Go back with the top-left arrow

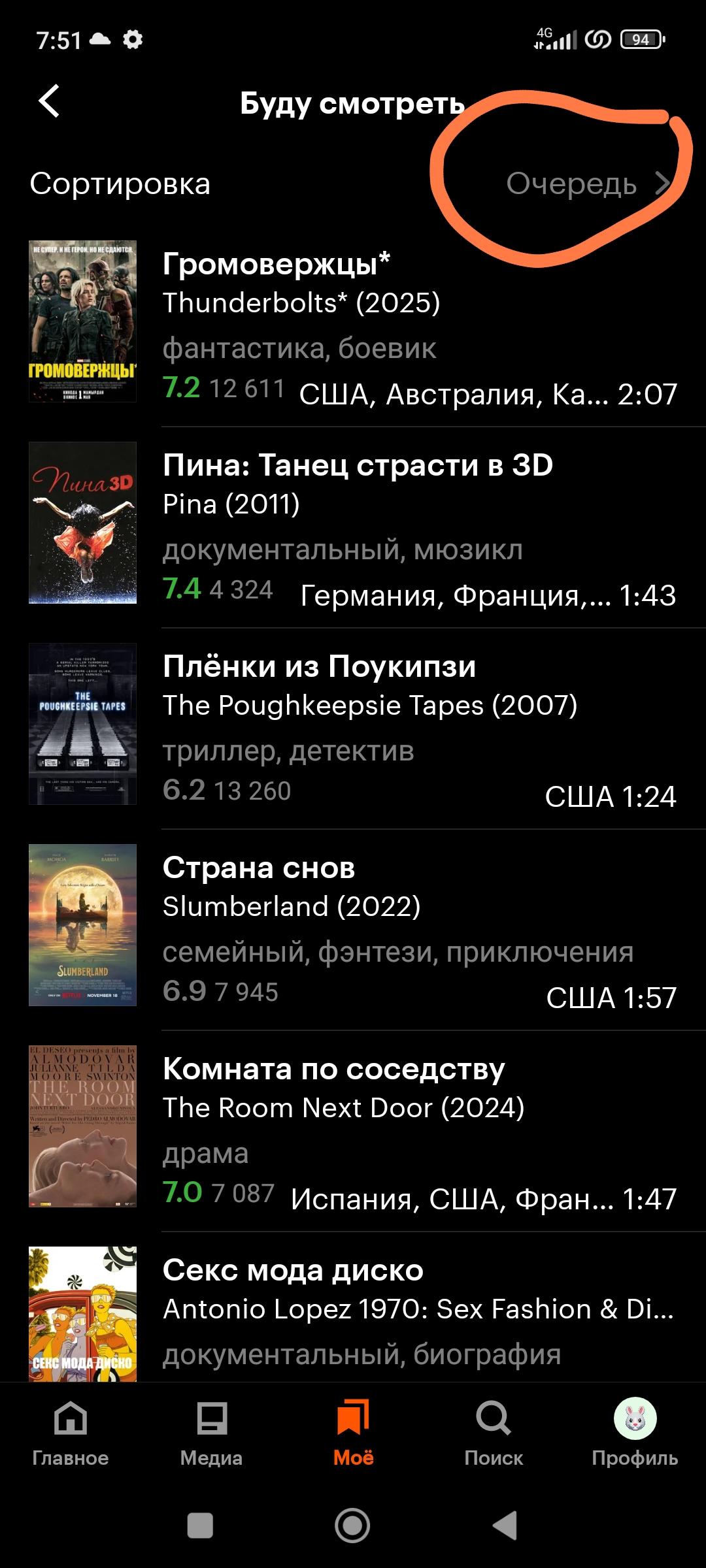click(x=50, y=101)
